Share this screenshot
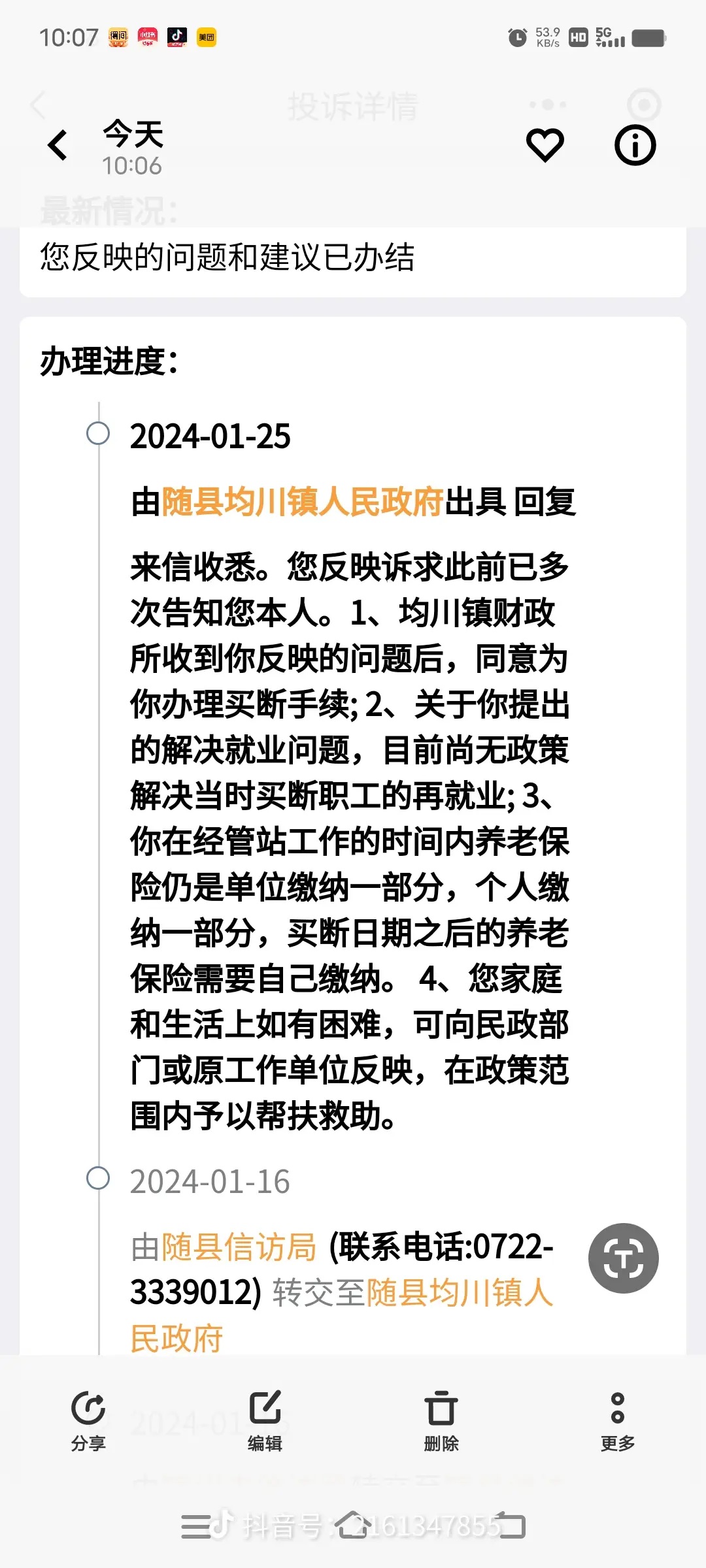 [88, 1420]
